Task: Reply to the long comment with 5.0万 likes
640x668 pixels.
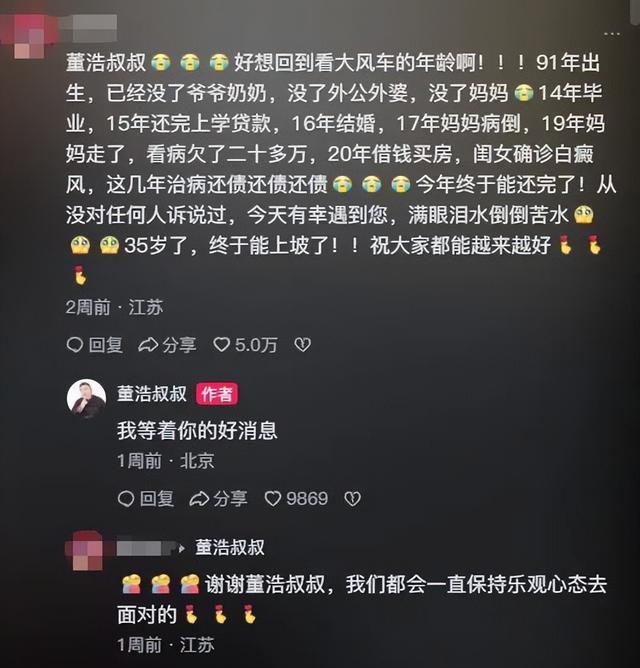Action: coord(95,345)
